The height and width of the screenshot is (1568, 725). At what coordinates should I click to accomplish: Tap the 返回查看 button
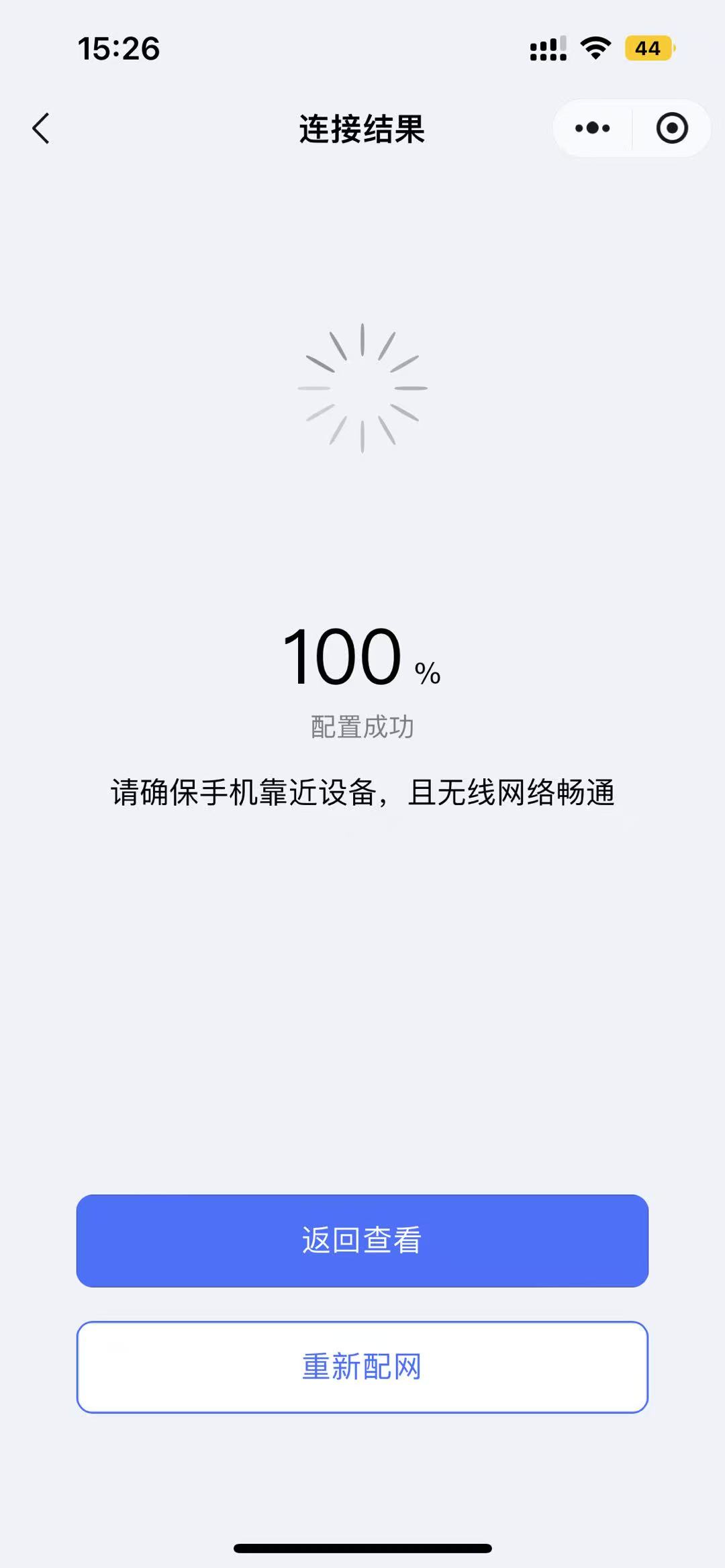point(362,1241)
